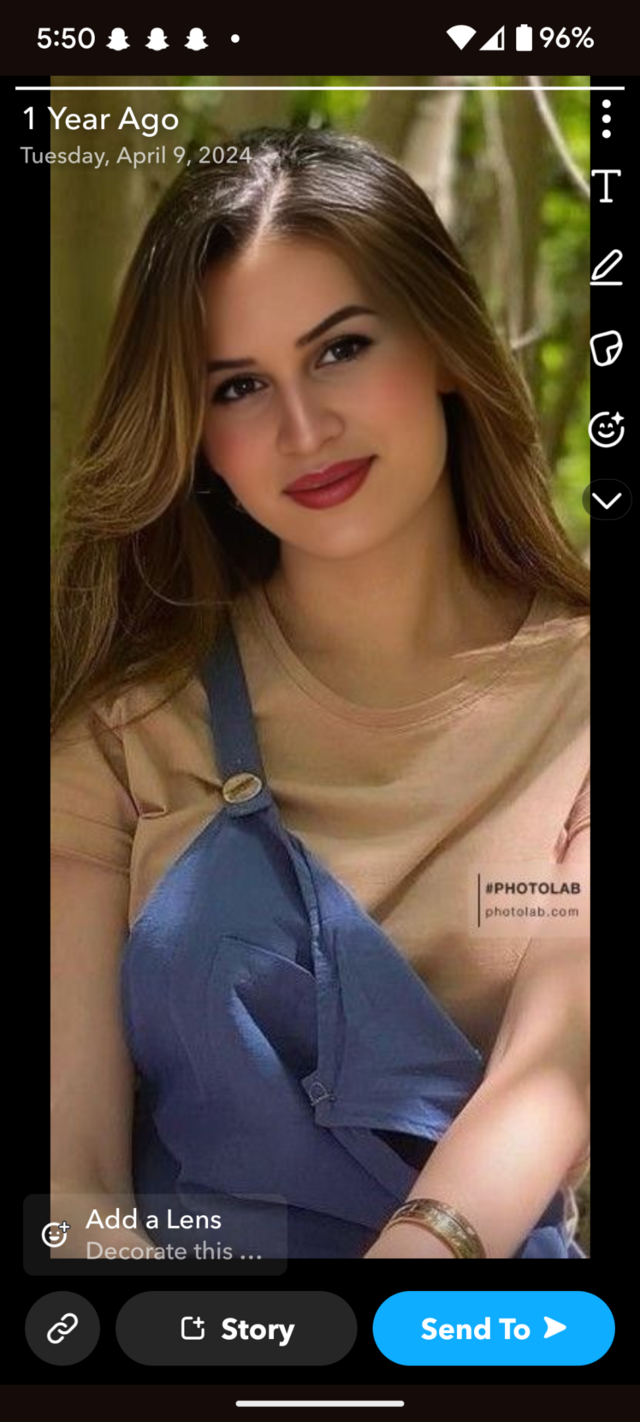Image resolution: width=640 pixels, height=1422 pixels.
Task: Open the sparkle face lens tool
Action: coord(606,429)
